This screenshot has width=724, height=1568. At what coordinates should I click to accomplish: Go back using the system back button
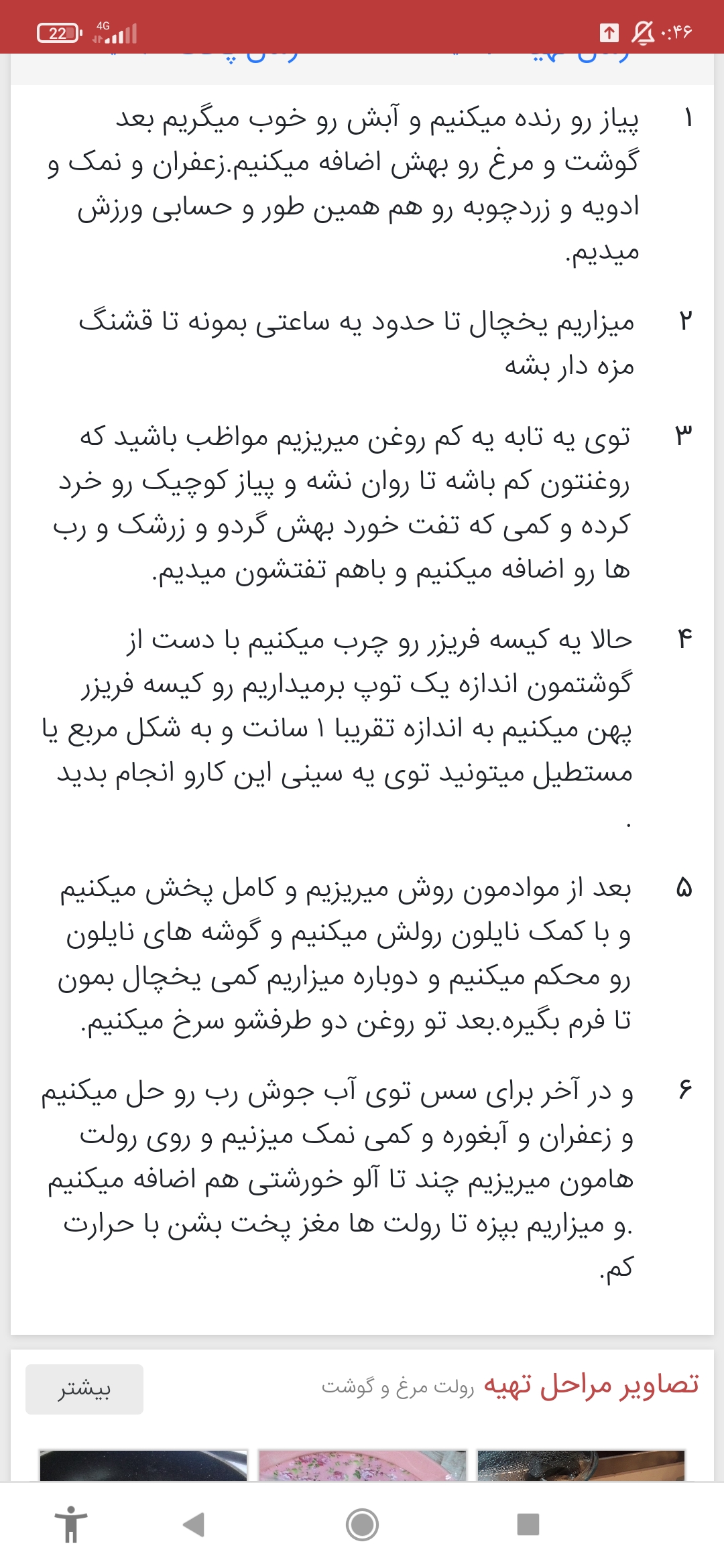click(x=194, y=1524)
